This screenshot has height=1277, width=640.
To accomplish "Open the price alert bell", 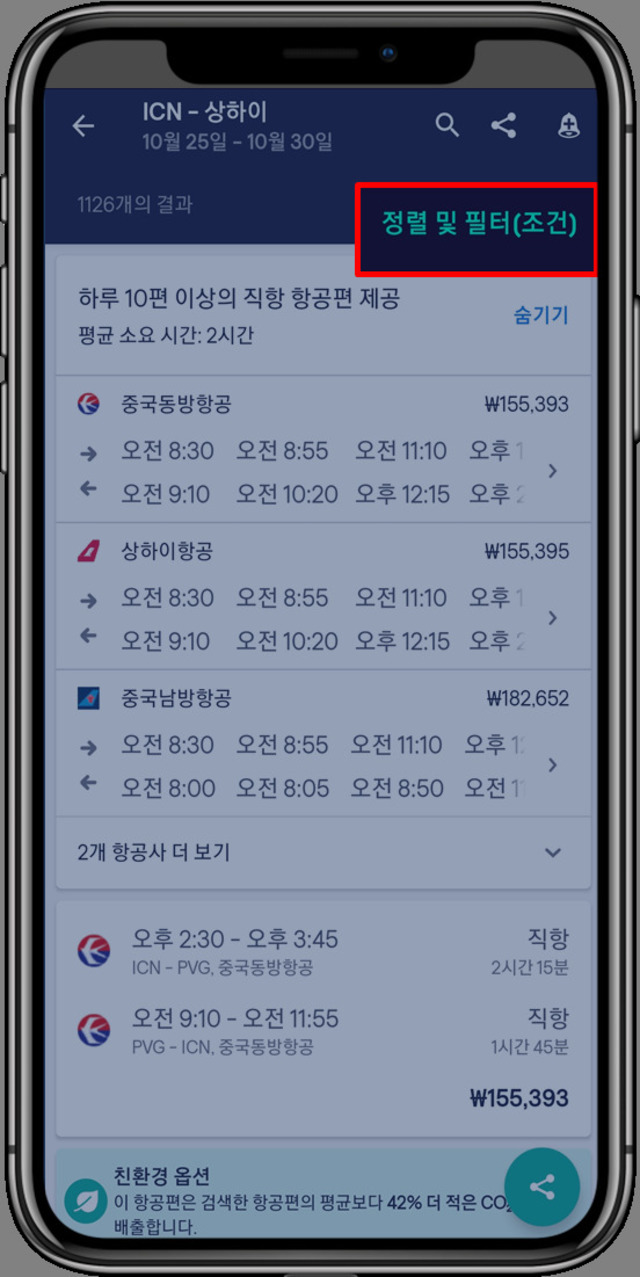I will [568, 127].
